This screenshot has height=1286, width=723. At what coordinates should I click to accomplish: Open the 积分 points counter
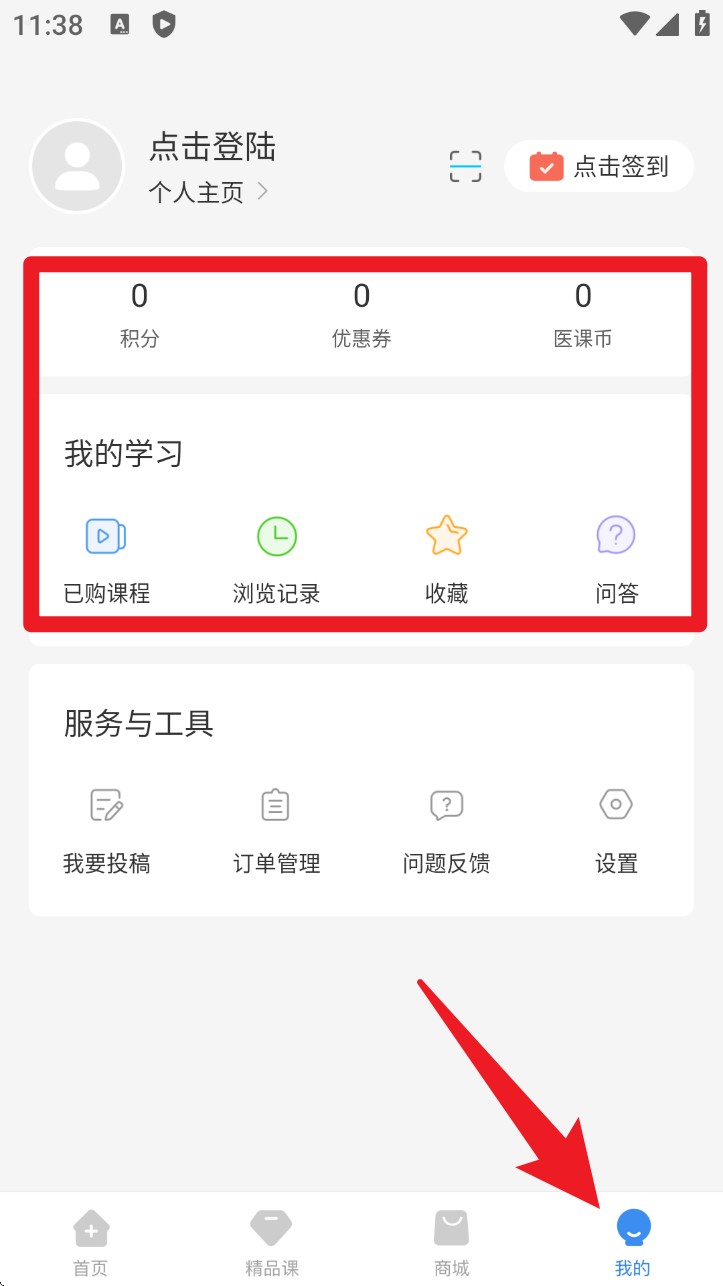tap(139, 312)
